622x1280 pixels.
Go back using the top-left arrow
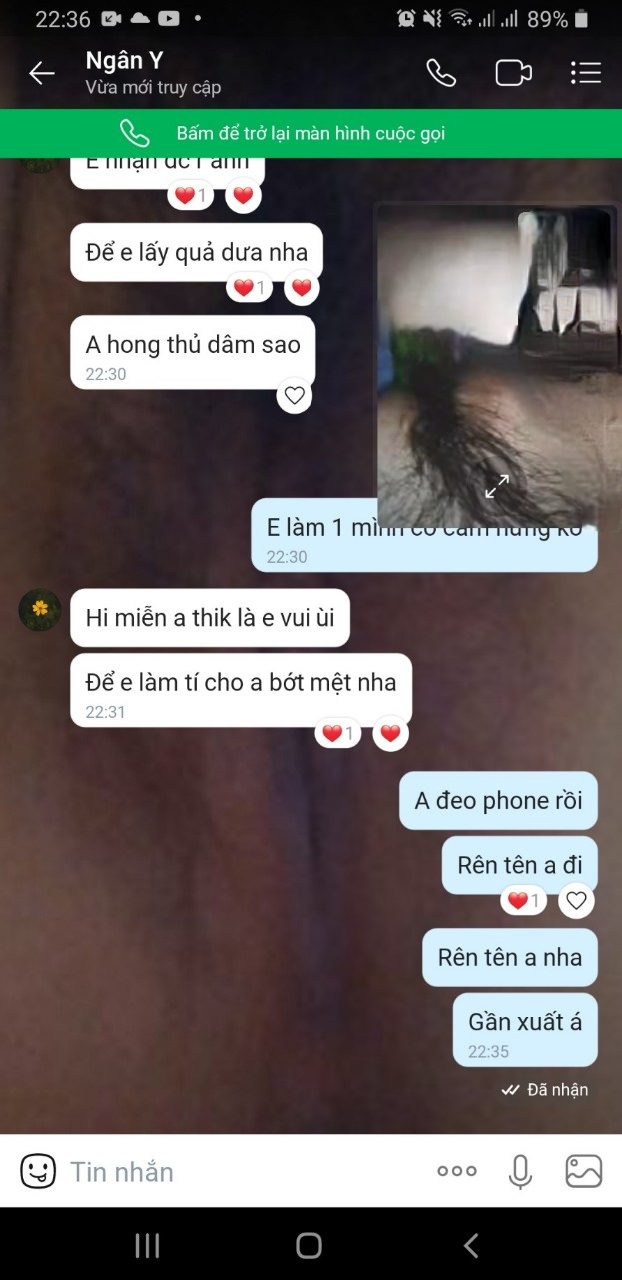[x=41, y=73]
